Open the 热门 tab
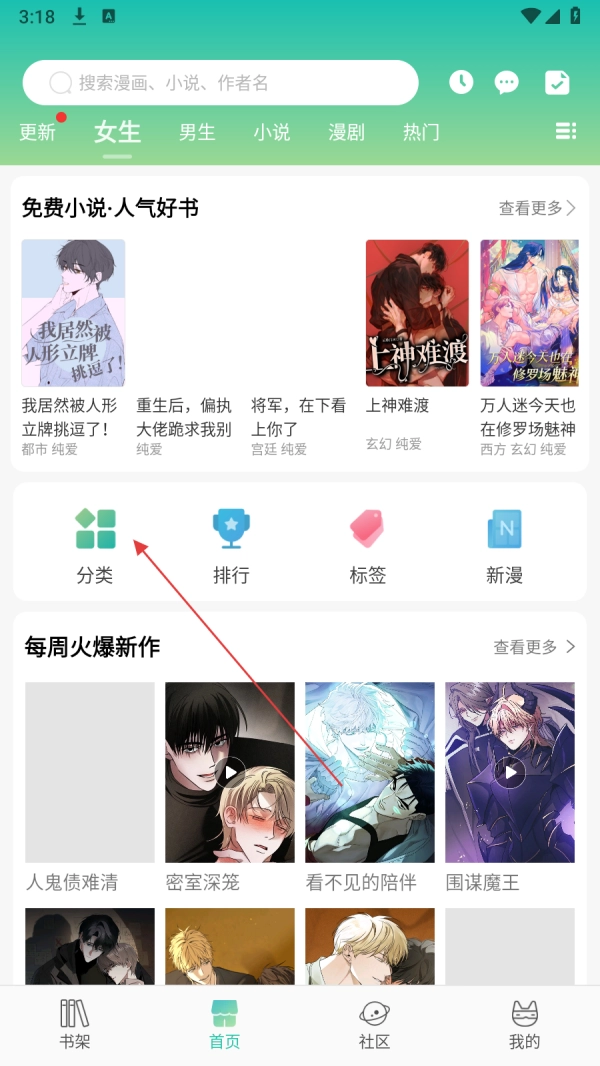 pyautogui.click(x=421, y=132)
